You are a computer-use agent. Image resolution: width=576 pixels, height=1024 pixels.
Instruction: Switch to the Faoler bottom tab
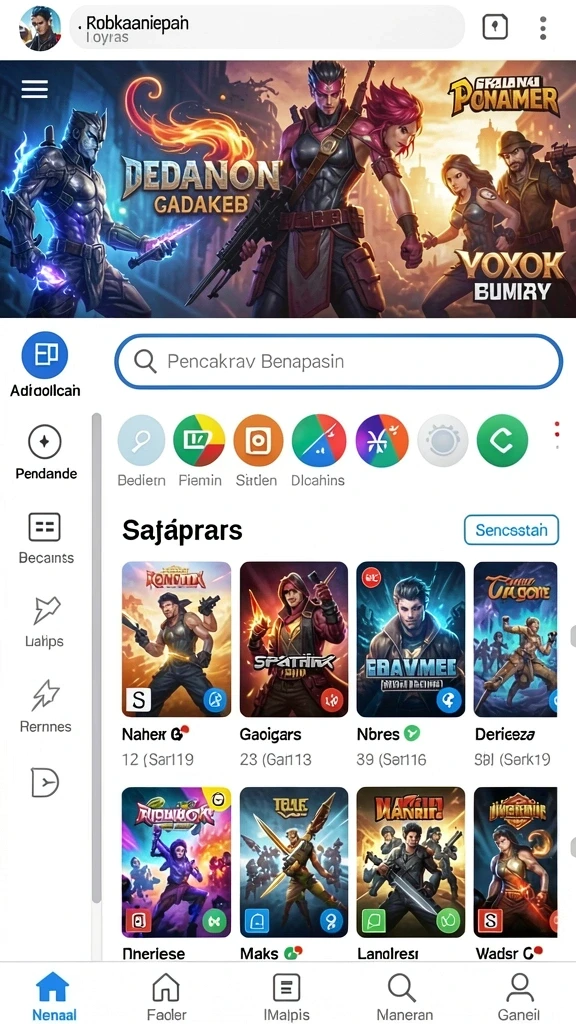[x=166, y=995]
